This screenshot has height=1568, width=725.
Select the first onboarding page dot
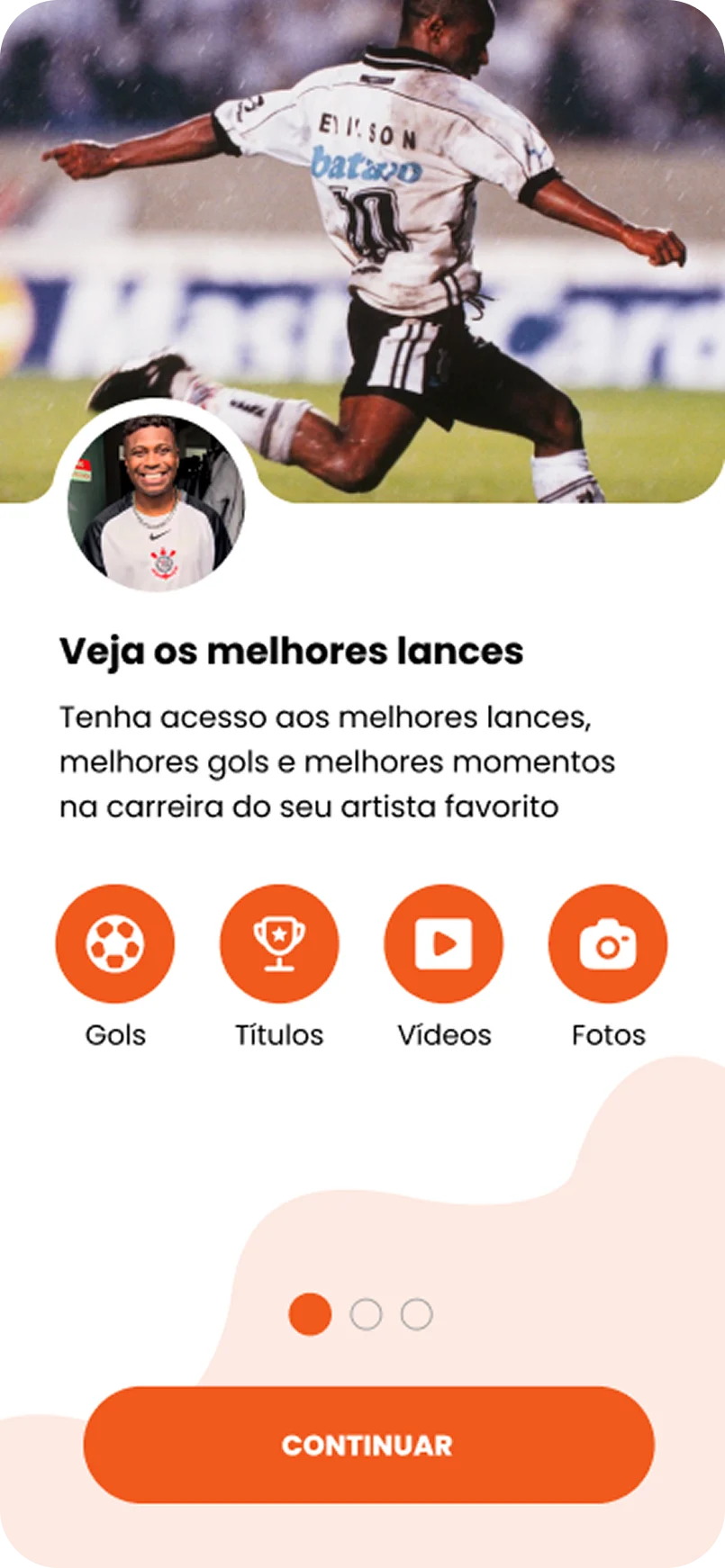tap(311, 1315)
